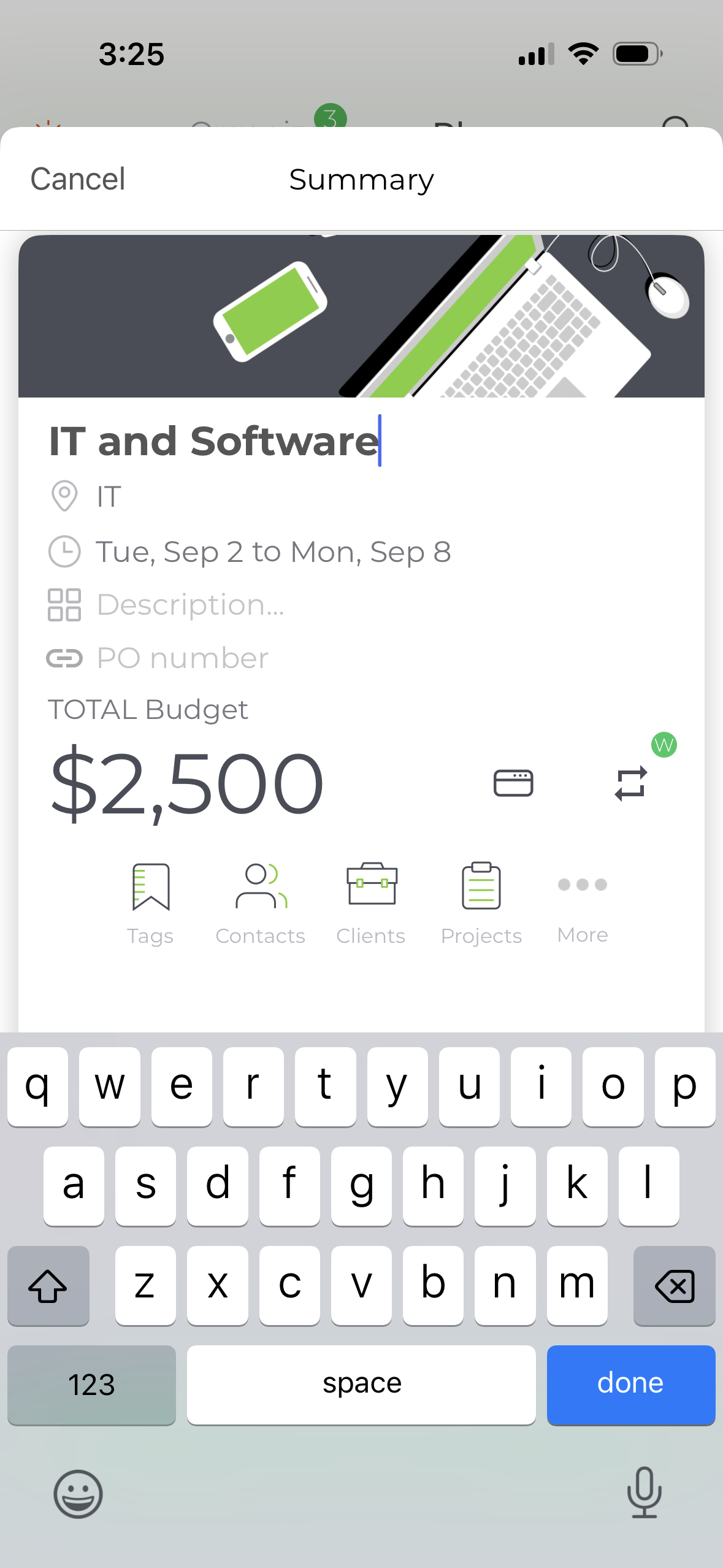Show More options
The width and height of the screenshot is (723, 1568).
tap(583, 908)
